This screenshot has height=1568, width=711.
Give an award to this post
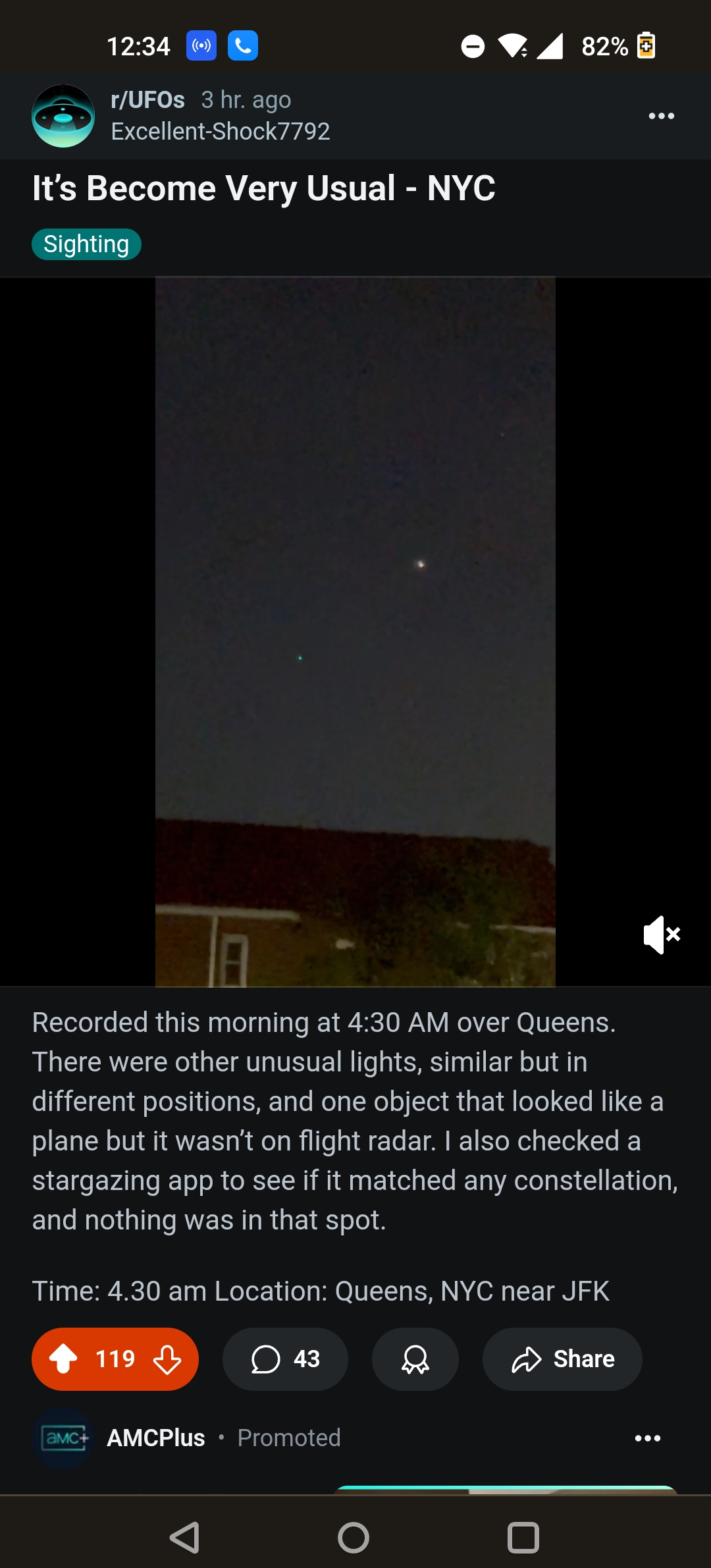click(x=415, y=1359)
